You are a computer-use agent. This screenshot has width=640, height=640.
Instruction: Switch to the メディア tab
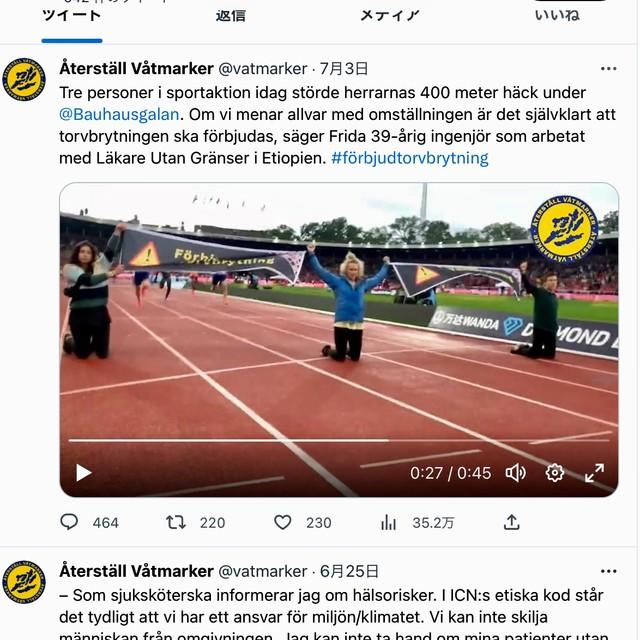click(388, 16)
